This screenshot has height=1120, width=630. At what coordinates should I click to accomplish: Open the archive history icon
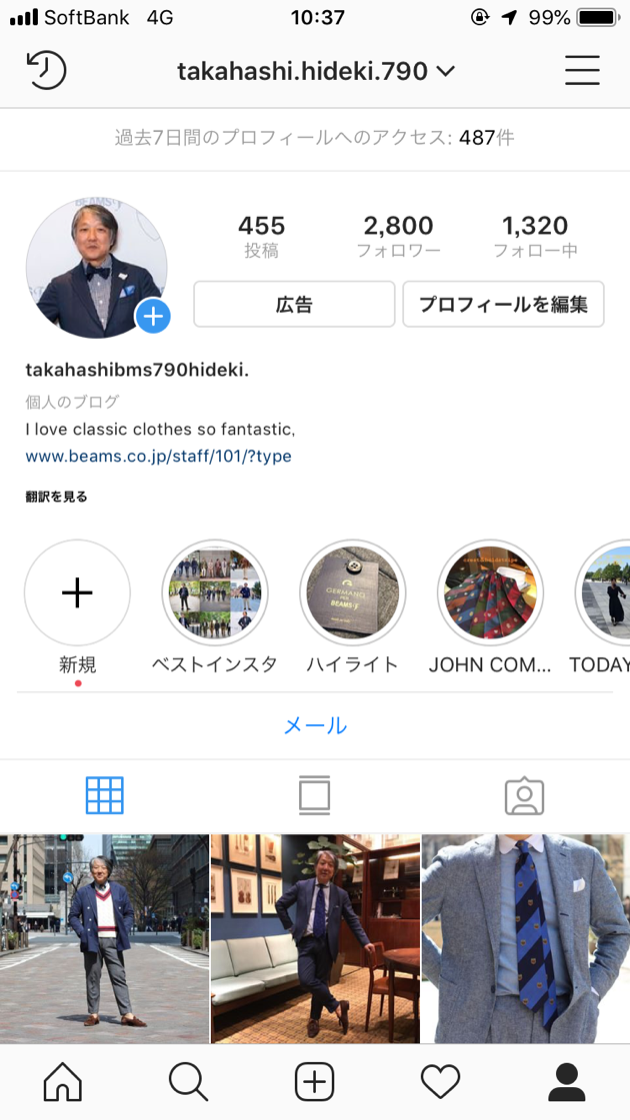[x=45, y=70]
